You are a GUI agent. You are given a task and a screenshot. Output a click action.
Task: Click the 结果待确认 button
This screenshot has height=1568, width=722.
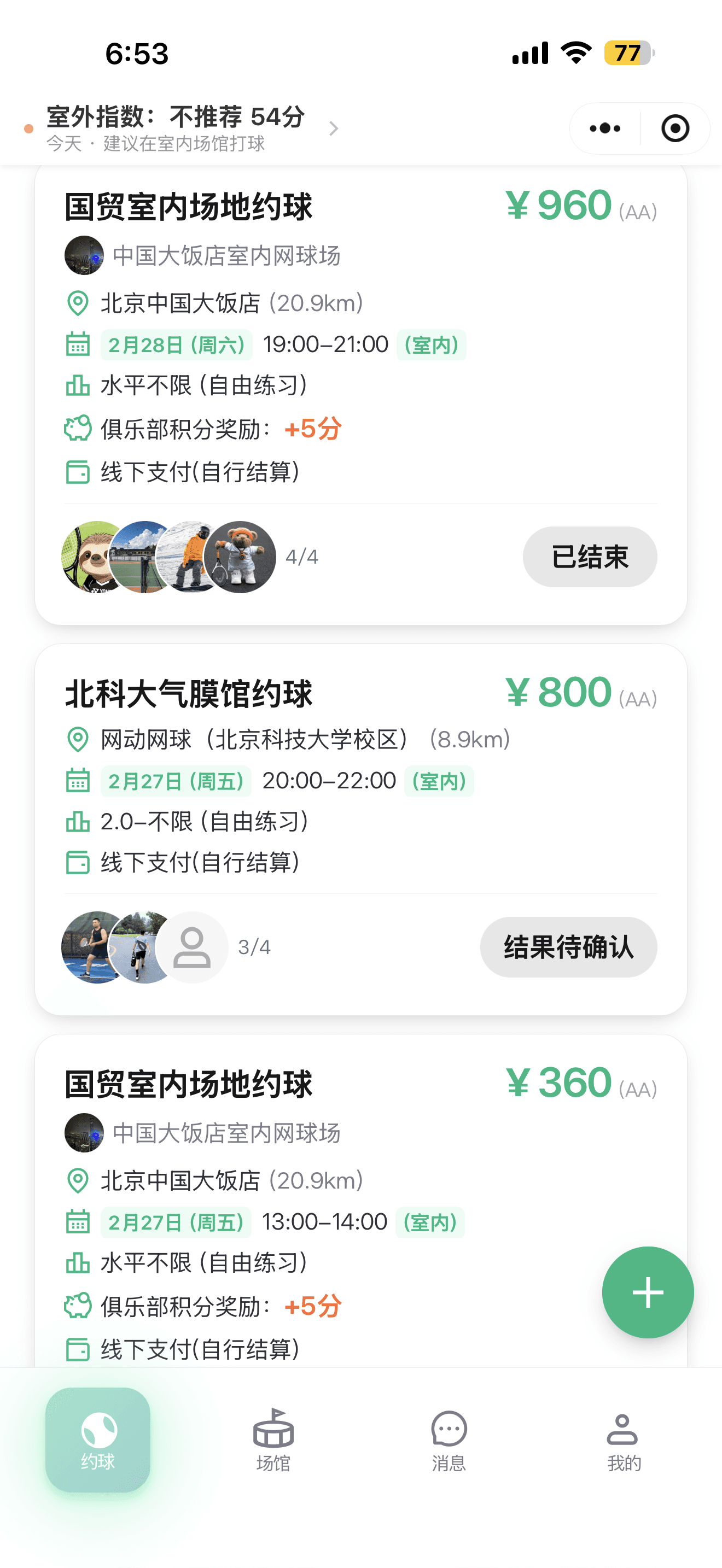(568, 947)
